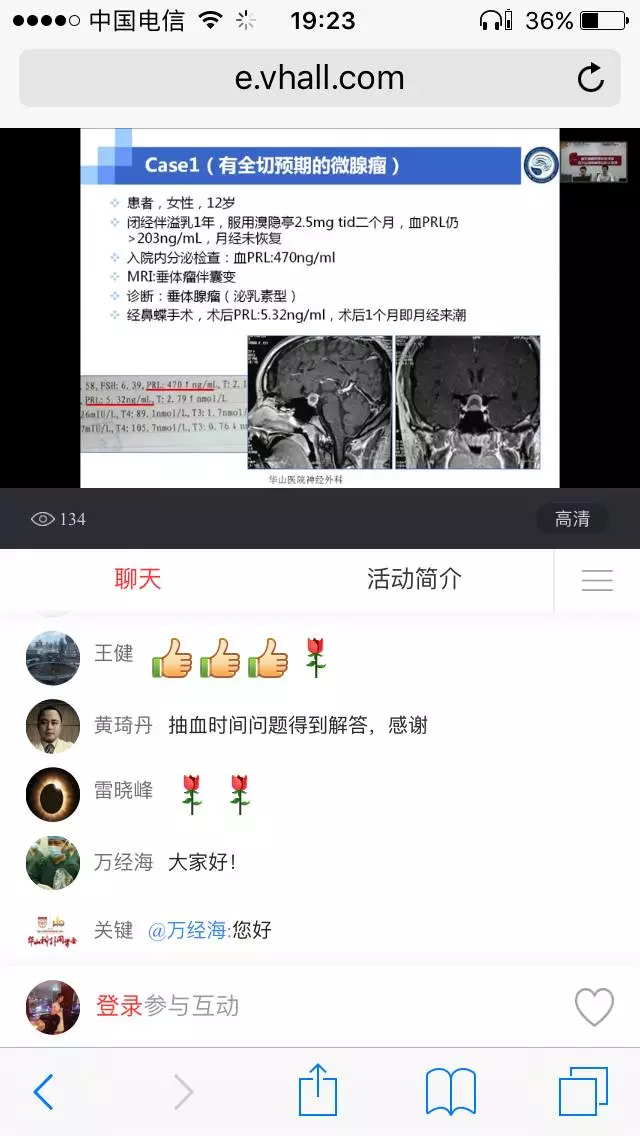Reload the e.vhall.com page

[x=591, y=78]
